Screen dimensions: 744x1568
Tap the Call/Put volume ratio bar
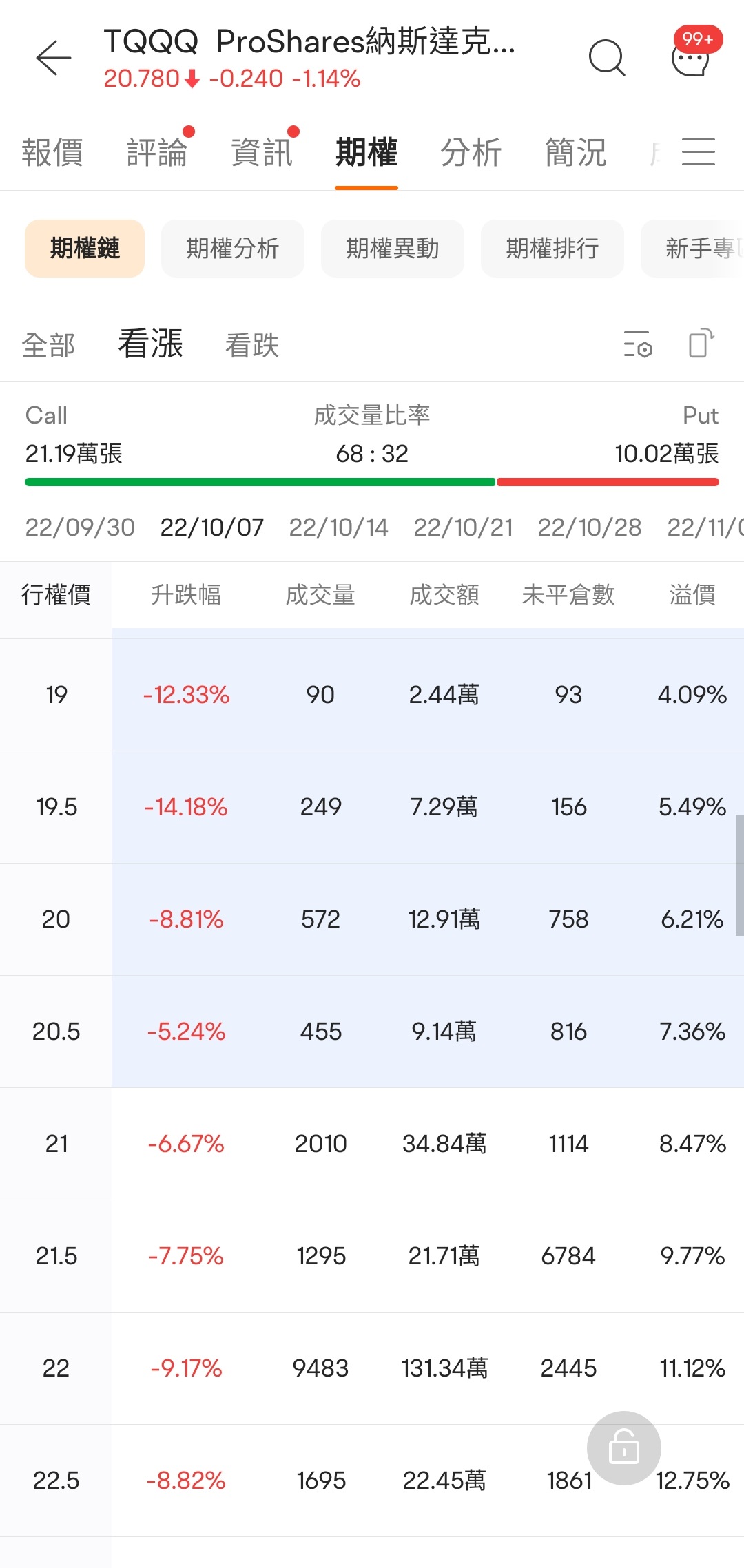[x=372, y=482]
